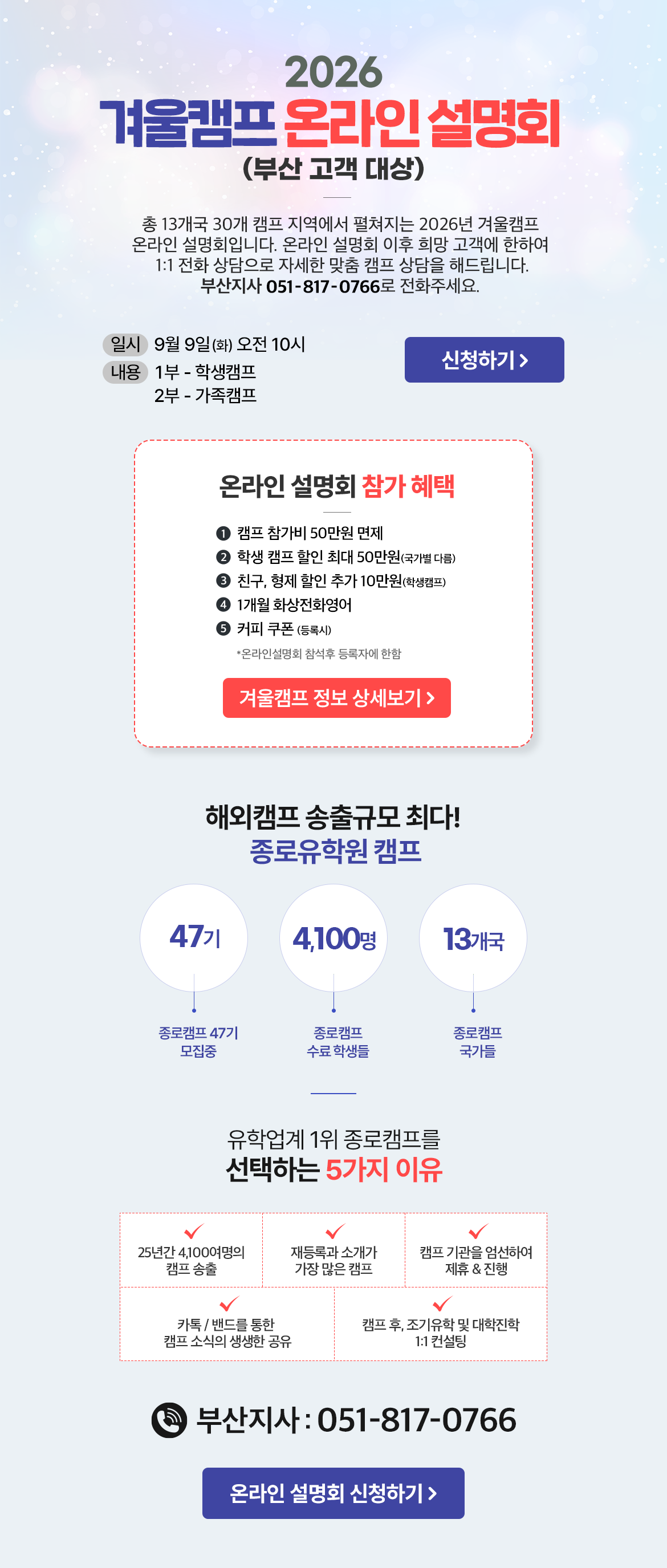Select 온라인 설명회 신청하기 button
The image size is (667, 1568).
point(333,1493)
